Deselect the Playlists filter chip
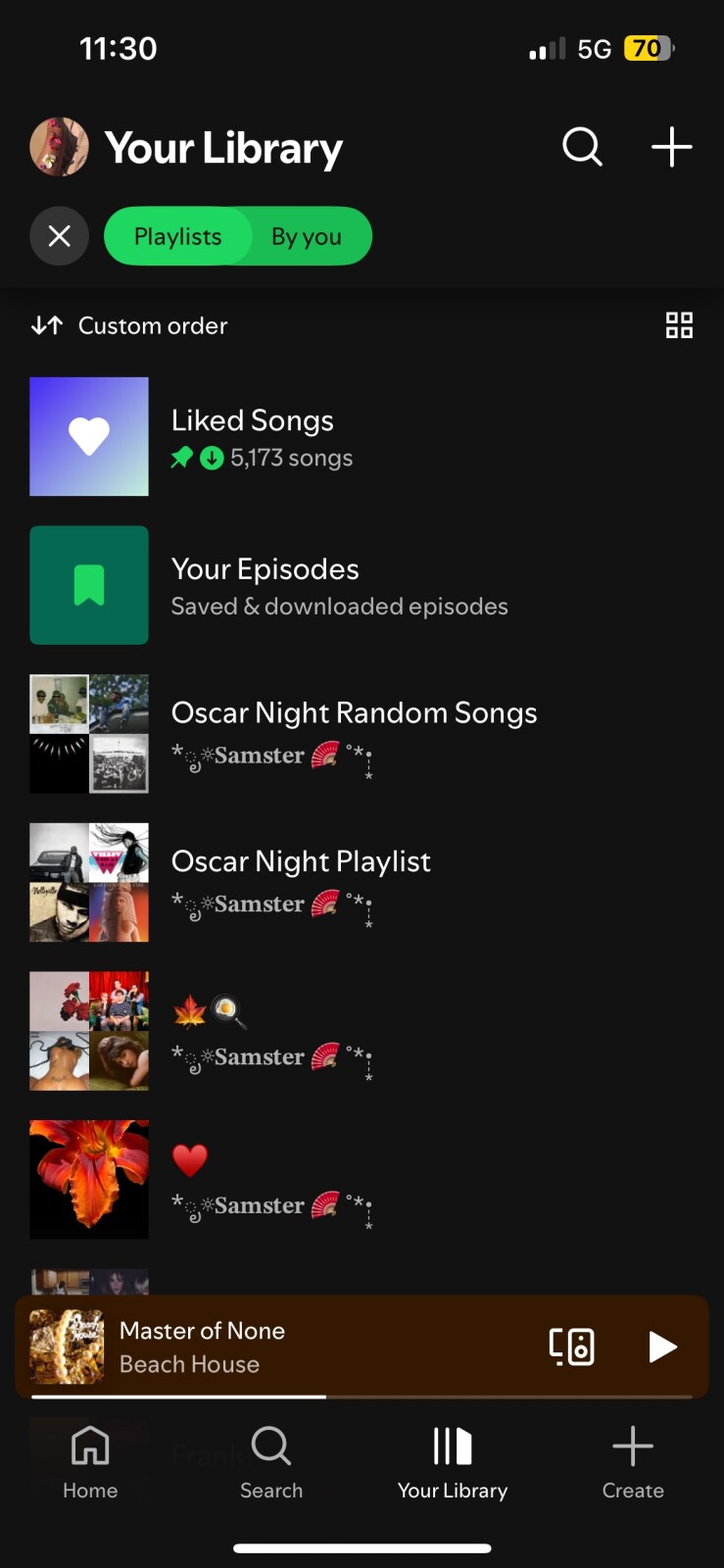The height and width of the screenshot is (1568, 724). (177, 236)
